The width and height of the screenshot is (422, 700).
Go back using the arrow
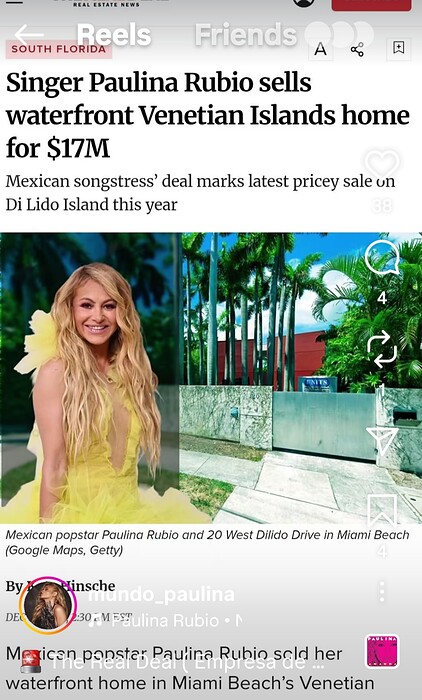(x=28, y=34)
